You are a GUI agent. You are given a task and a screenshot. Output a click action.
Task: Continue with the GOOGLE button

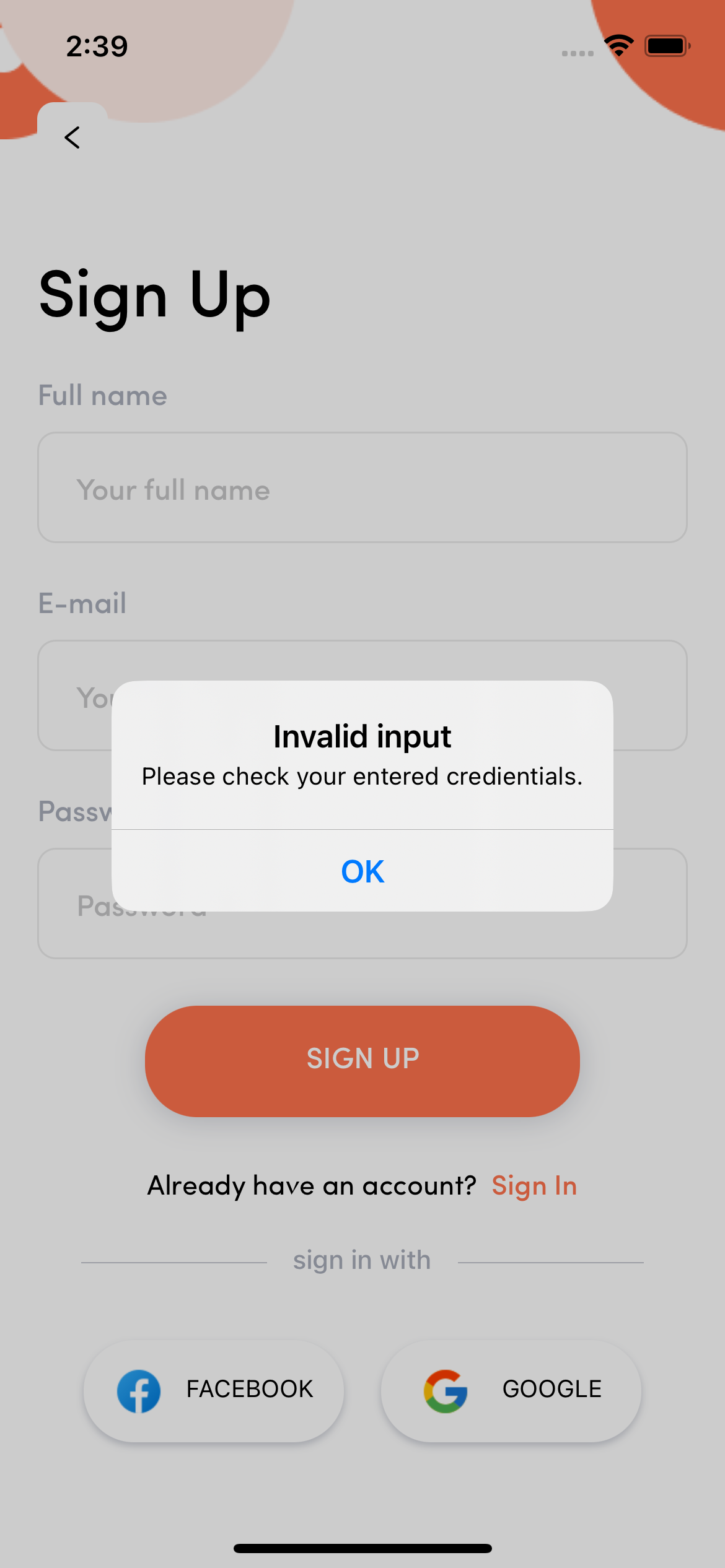(x=511, y=1390)
